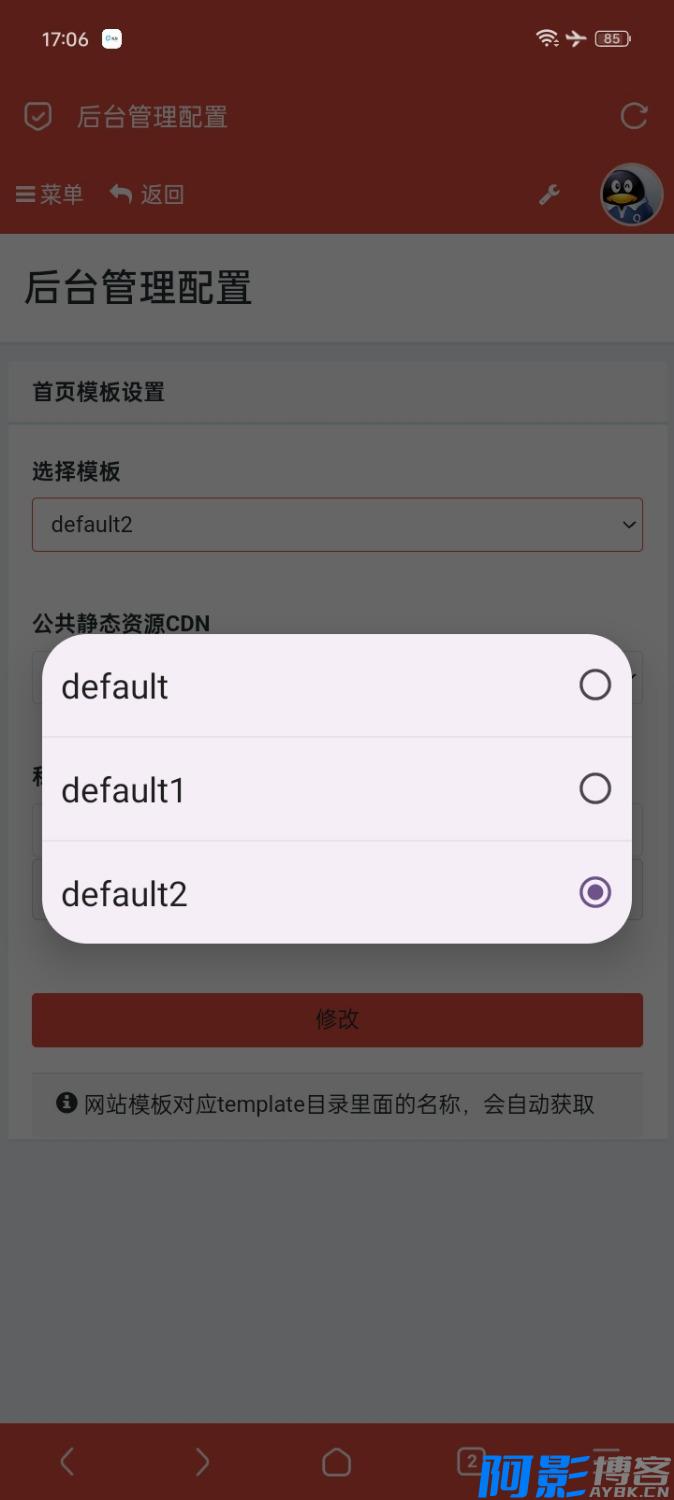
Task: Open the shield icon beside the page title
Action: [x=38, y=116]
